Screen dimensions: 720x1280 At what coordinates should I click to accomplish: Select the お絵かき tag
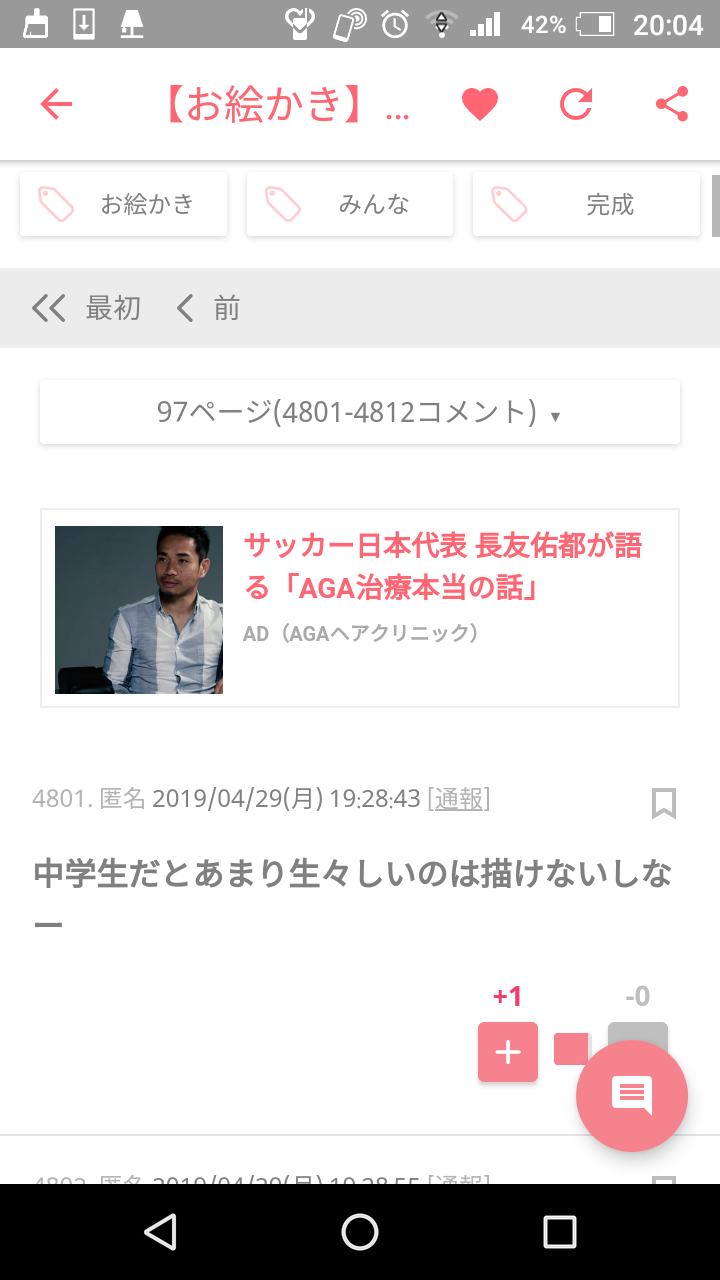pos(124,205)
